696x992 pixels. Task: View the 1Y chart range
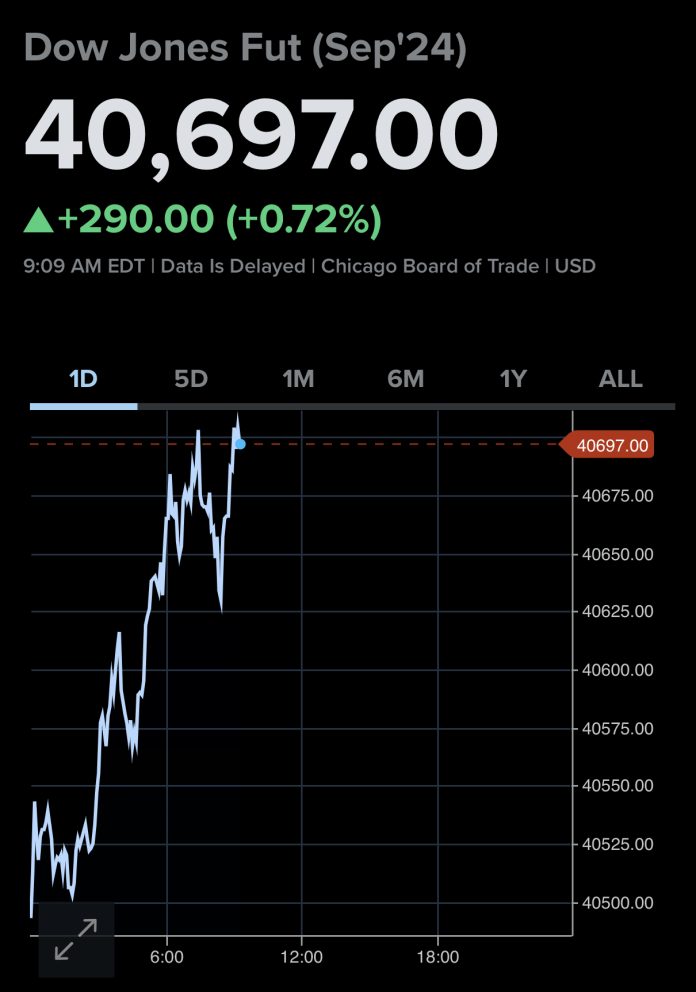[x=513, y=380]
